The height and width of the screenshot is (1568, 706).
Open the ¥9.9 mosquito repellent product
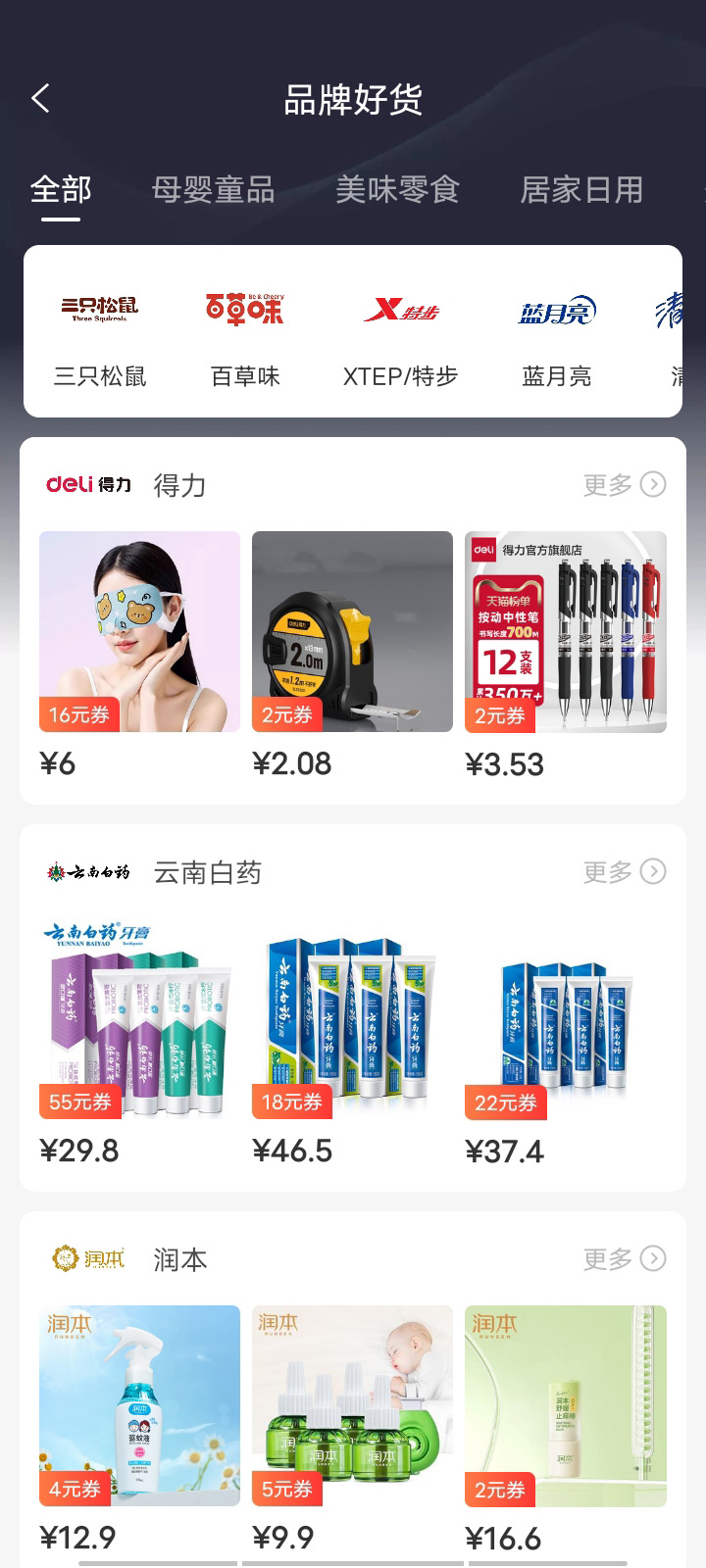point(352,1406)
